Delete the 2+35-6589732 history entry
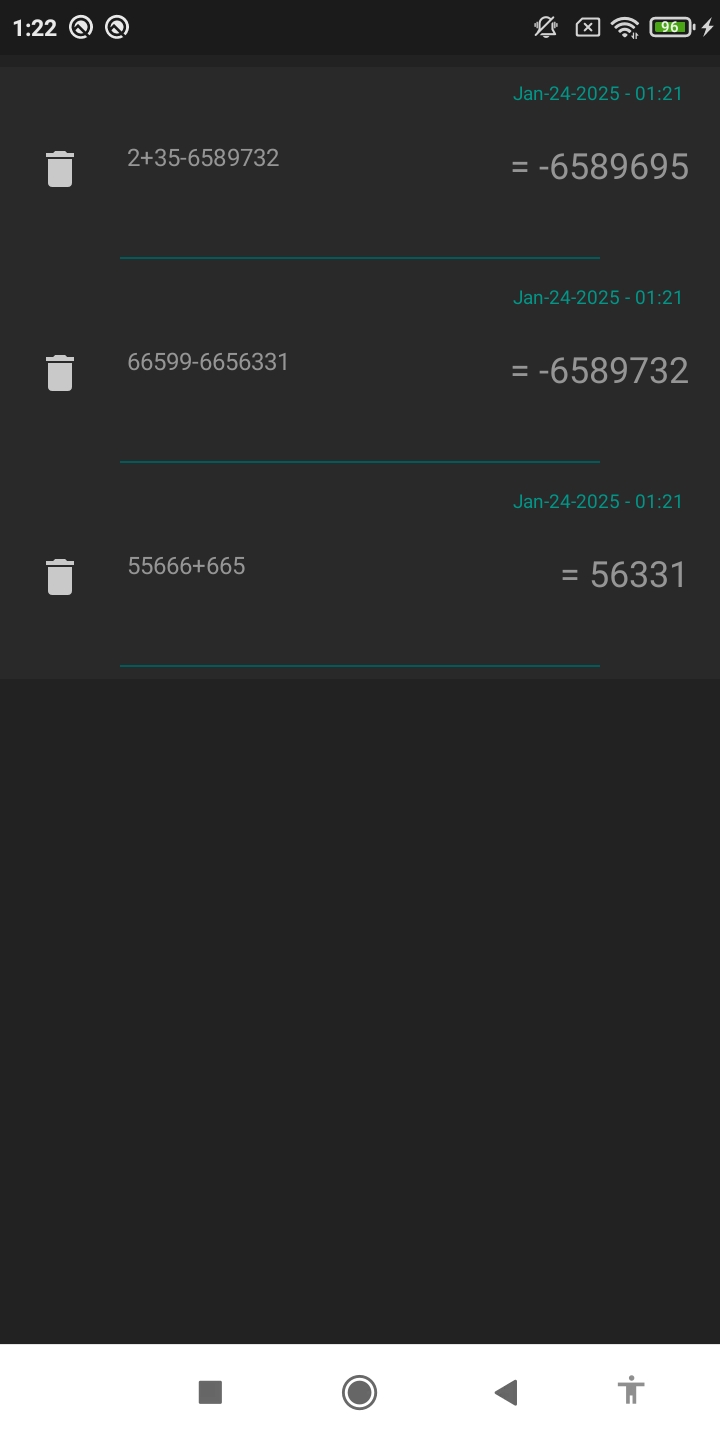 pos(60,168)
